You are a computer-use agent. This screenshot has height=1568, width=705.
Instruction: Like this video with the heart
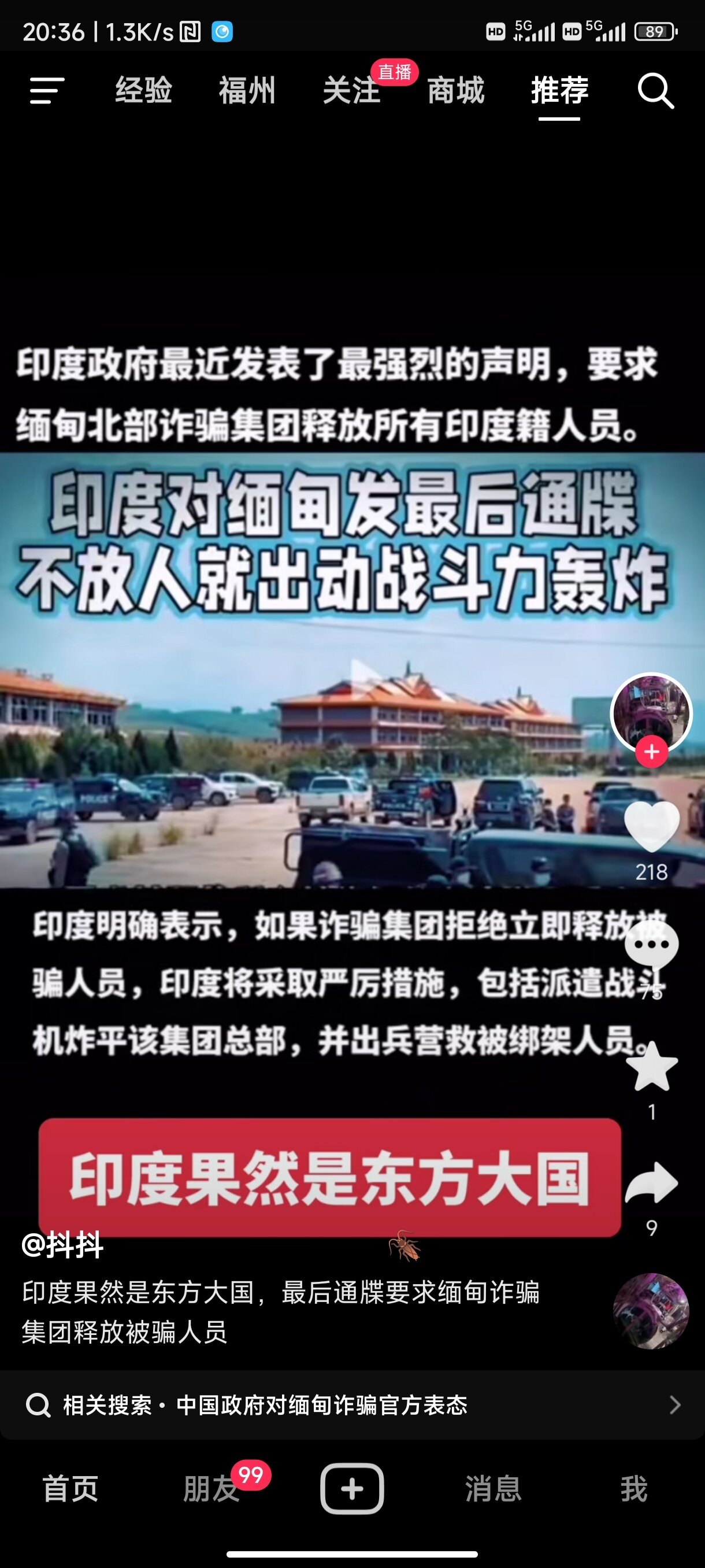pos(651,827)
